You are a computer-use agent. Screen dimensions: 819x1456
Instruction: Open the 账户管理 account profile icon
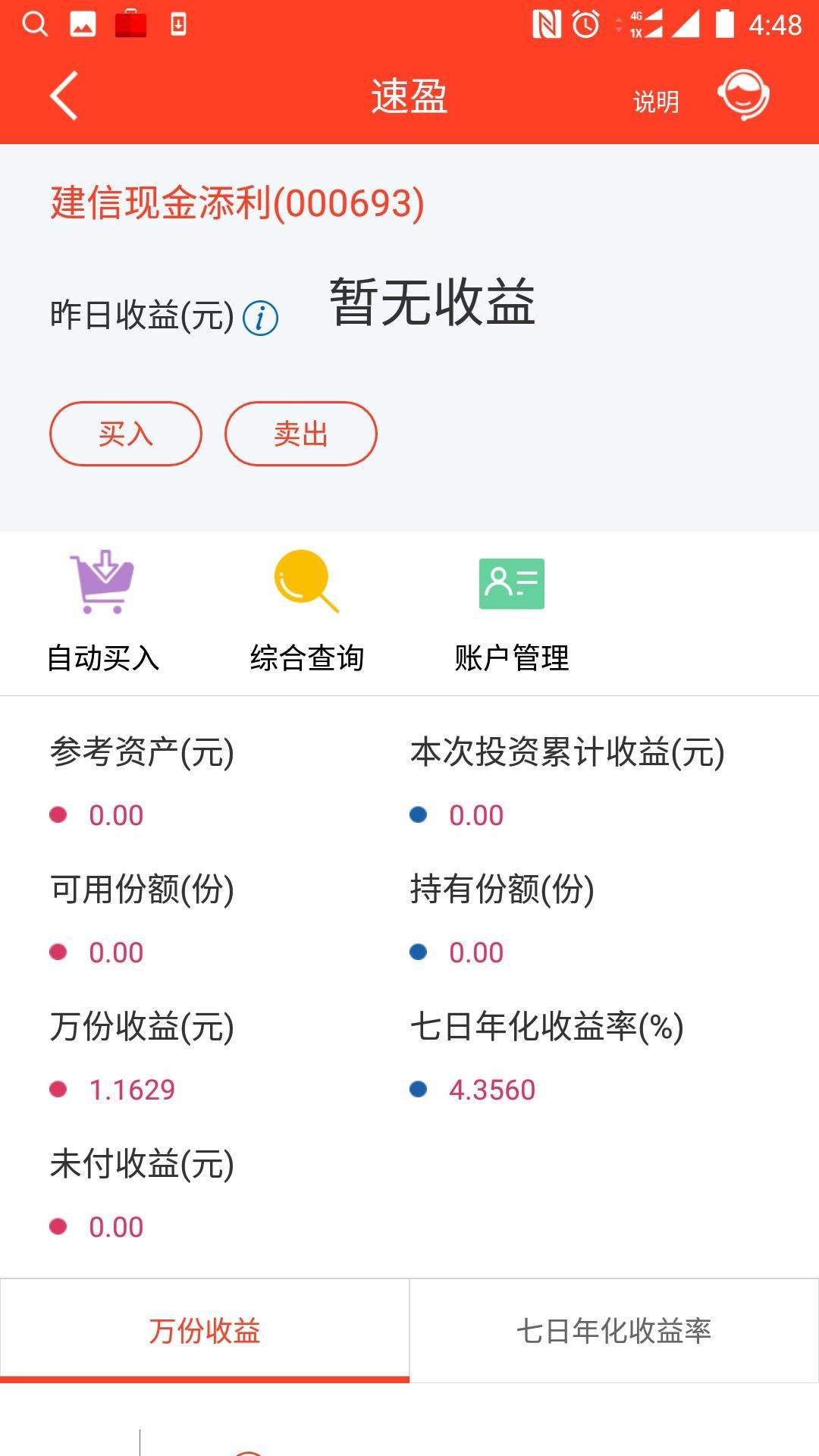click(x=511, y=584)
